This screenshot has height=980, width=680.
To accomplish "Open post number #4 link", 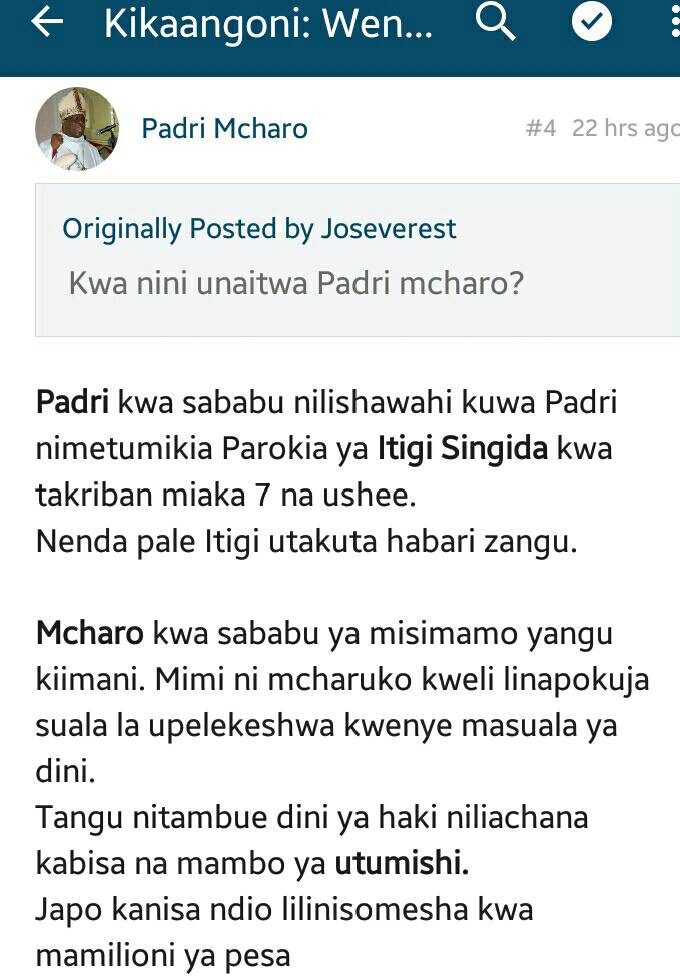I will 540,129.
